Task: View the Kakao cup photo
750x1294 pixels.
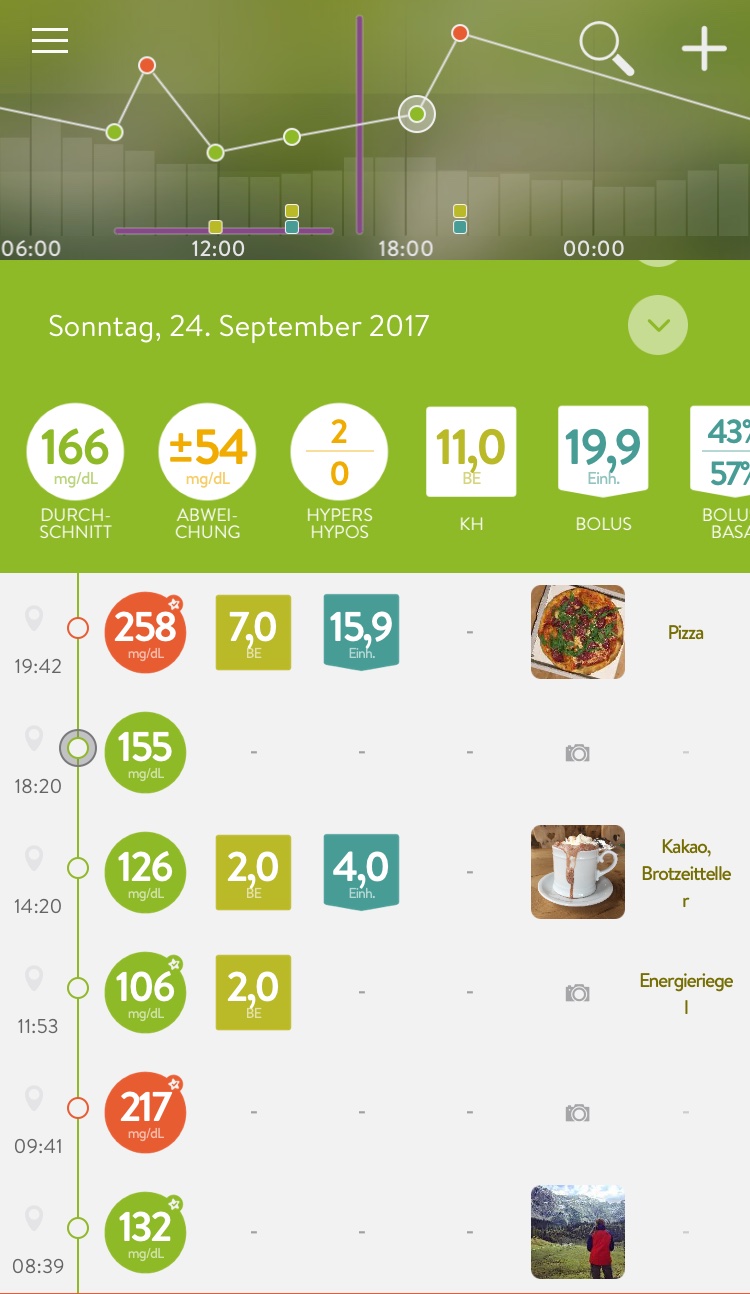Action: tap(578, 872)
